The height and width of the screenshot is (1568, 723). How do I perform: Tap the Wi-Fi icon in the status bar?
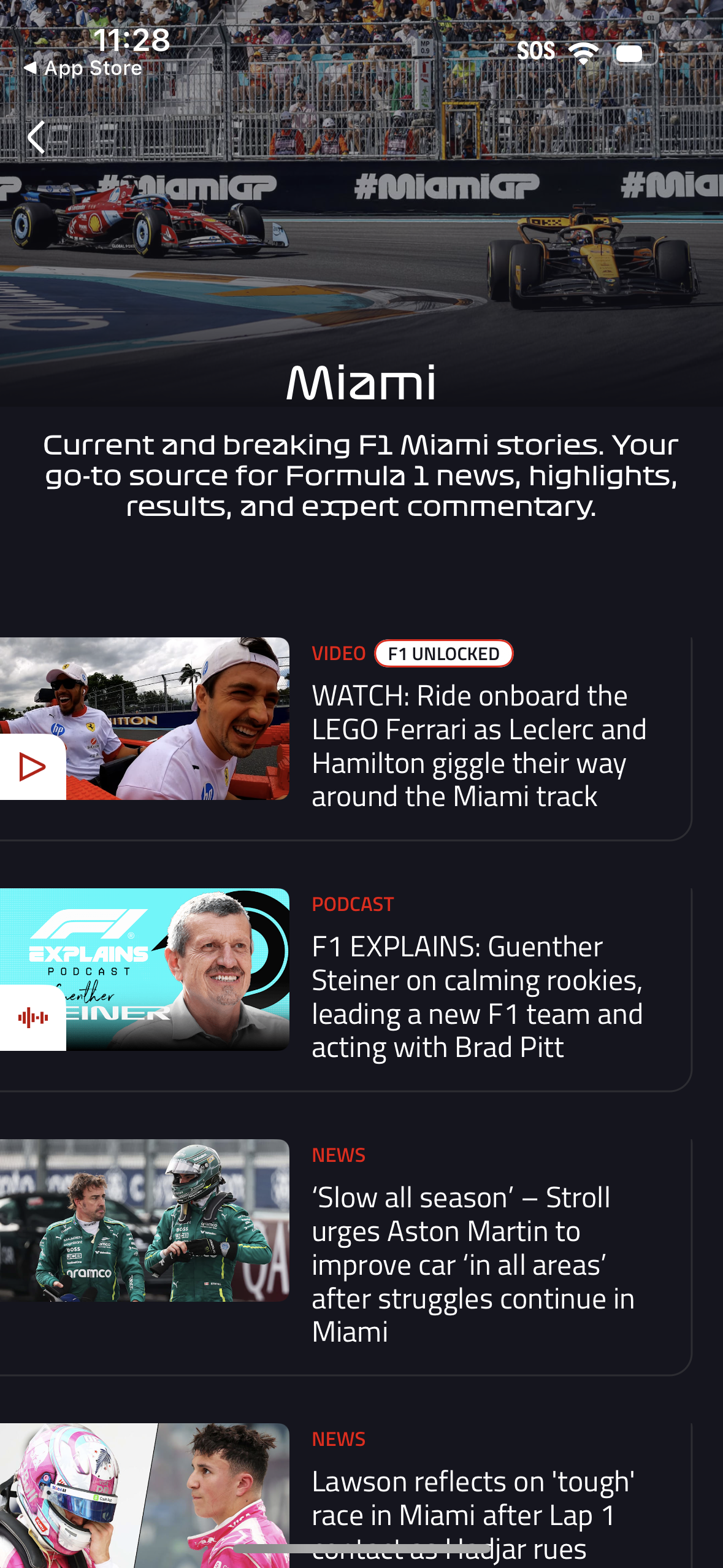point(583,52)
